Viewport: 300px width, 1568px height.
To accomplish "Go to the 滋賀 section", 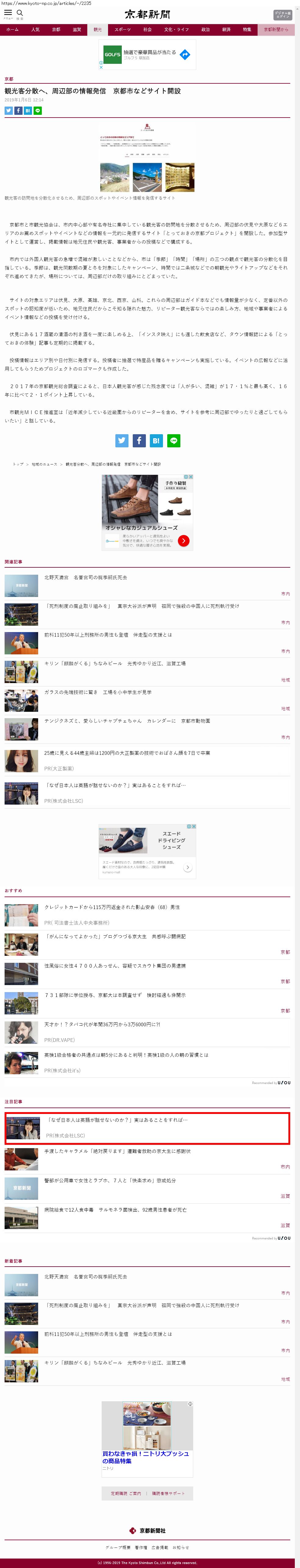I will click(x=77, y=29).
